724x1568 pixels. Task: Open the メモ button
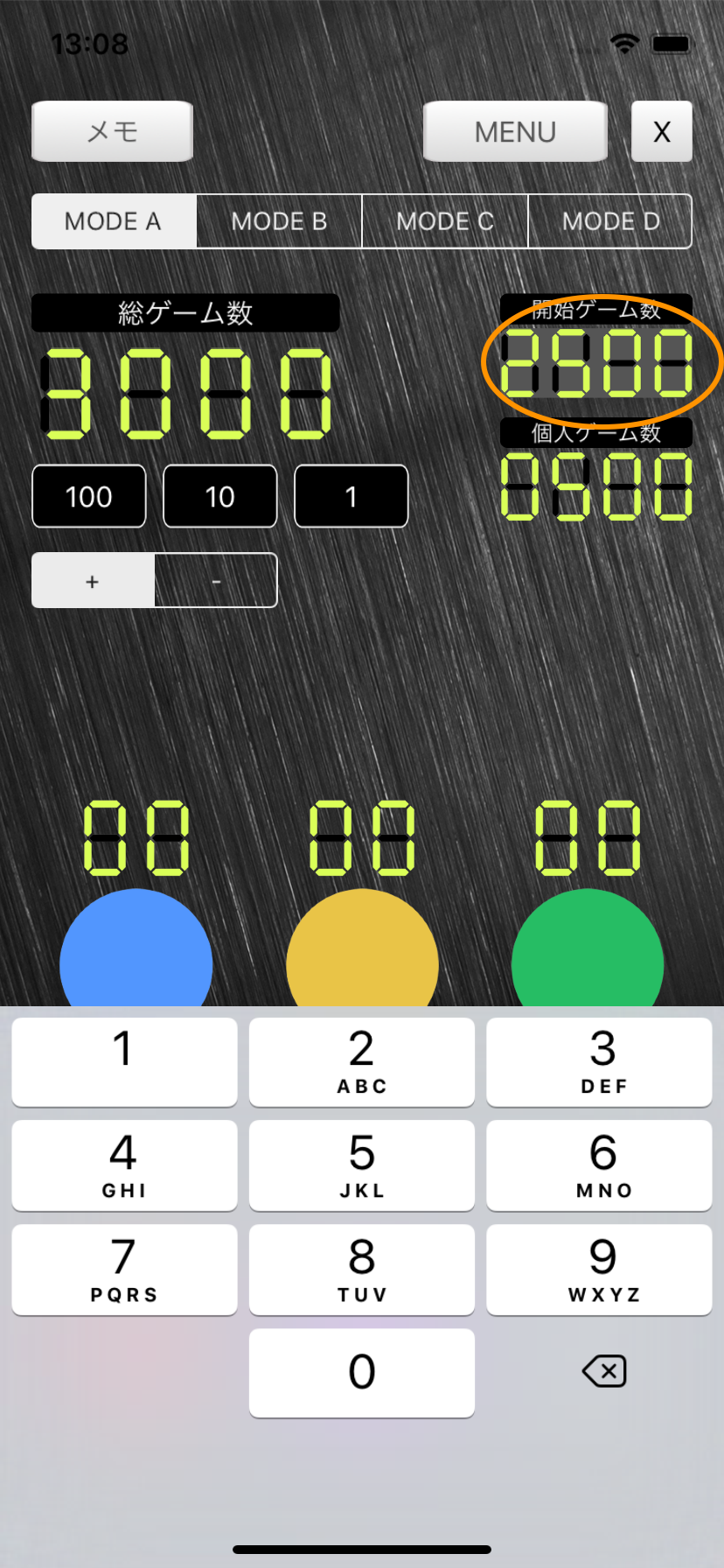coord(112,131)
